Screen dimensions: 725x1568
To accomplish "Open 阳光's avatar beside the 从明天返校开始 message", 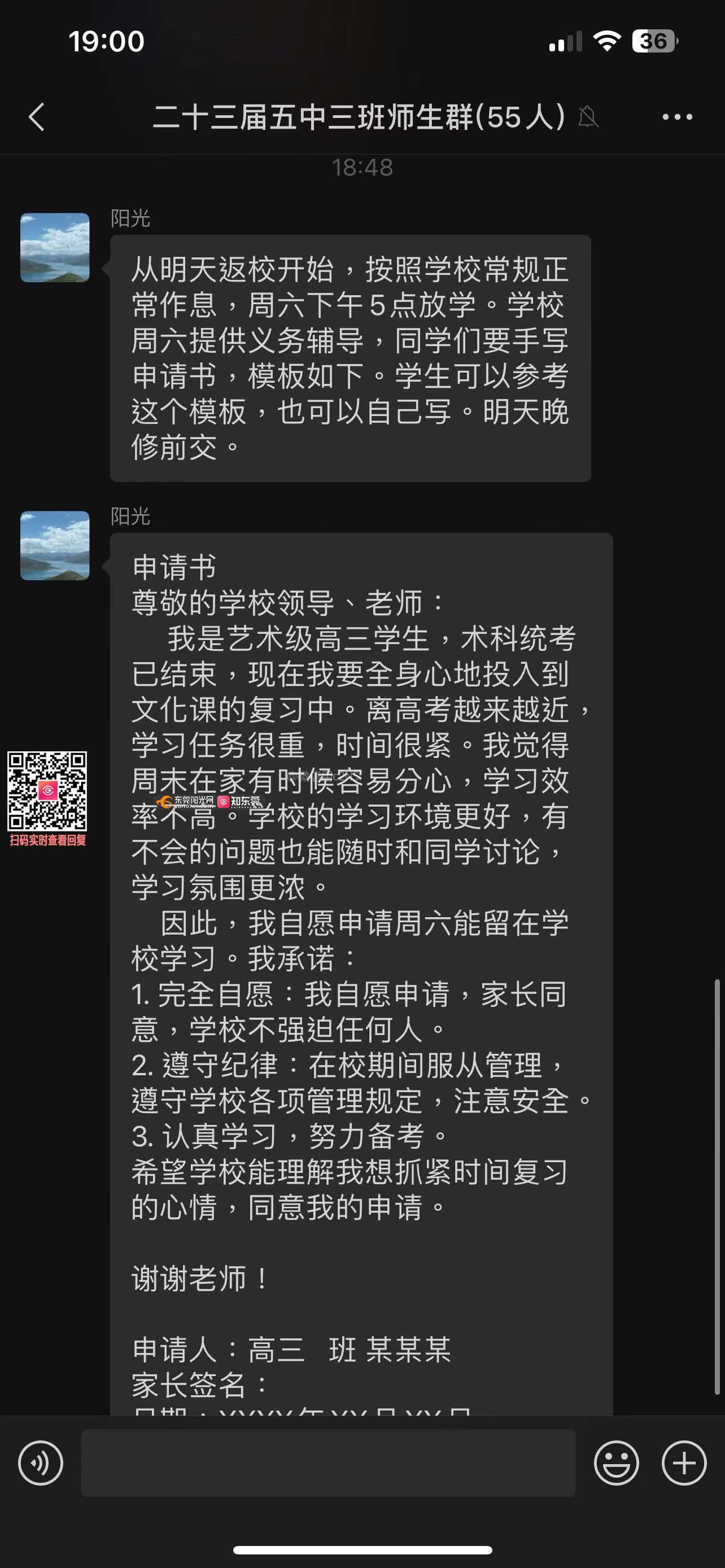I will point(55,248).
